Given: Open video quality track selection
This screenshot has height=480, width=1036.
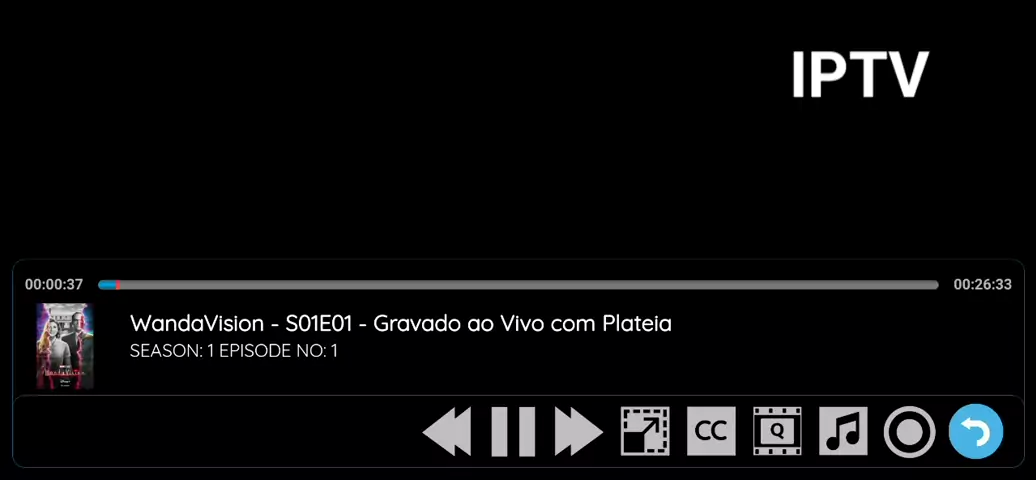Looking at the screenshot, I should pos(777,432).
